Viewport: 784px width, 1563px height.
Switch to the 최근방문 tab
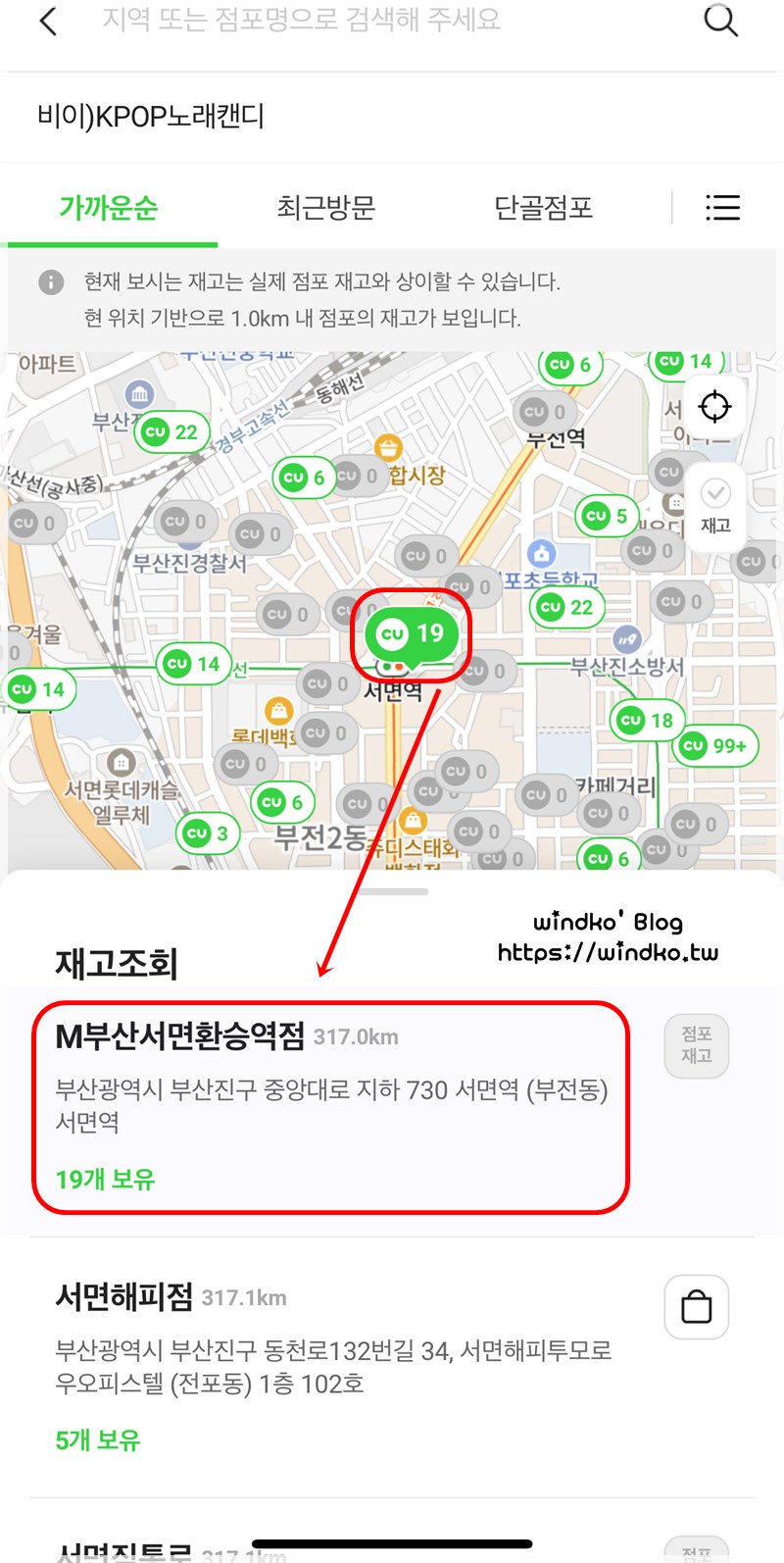click(326, 208)
